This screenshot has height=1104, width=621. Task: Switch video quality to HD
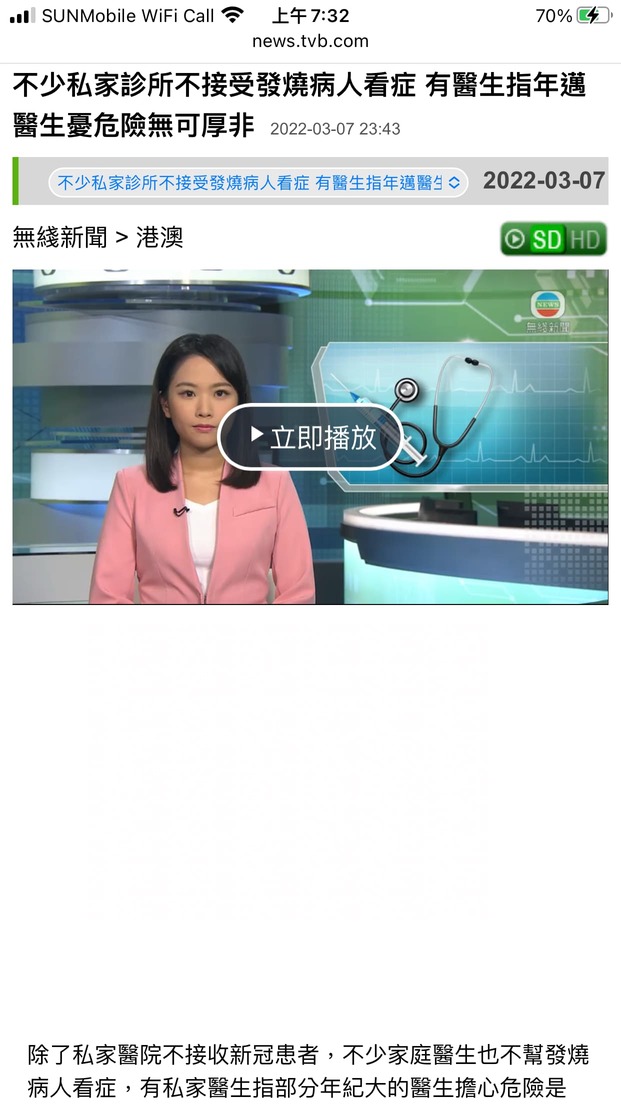point(584,240)
